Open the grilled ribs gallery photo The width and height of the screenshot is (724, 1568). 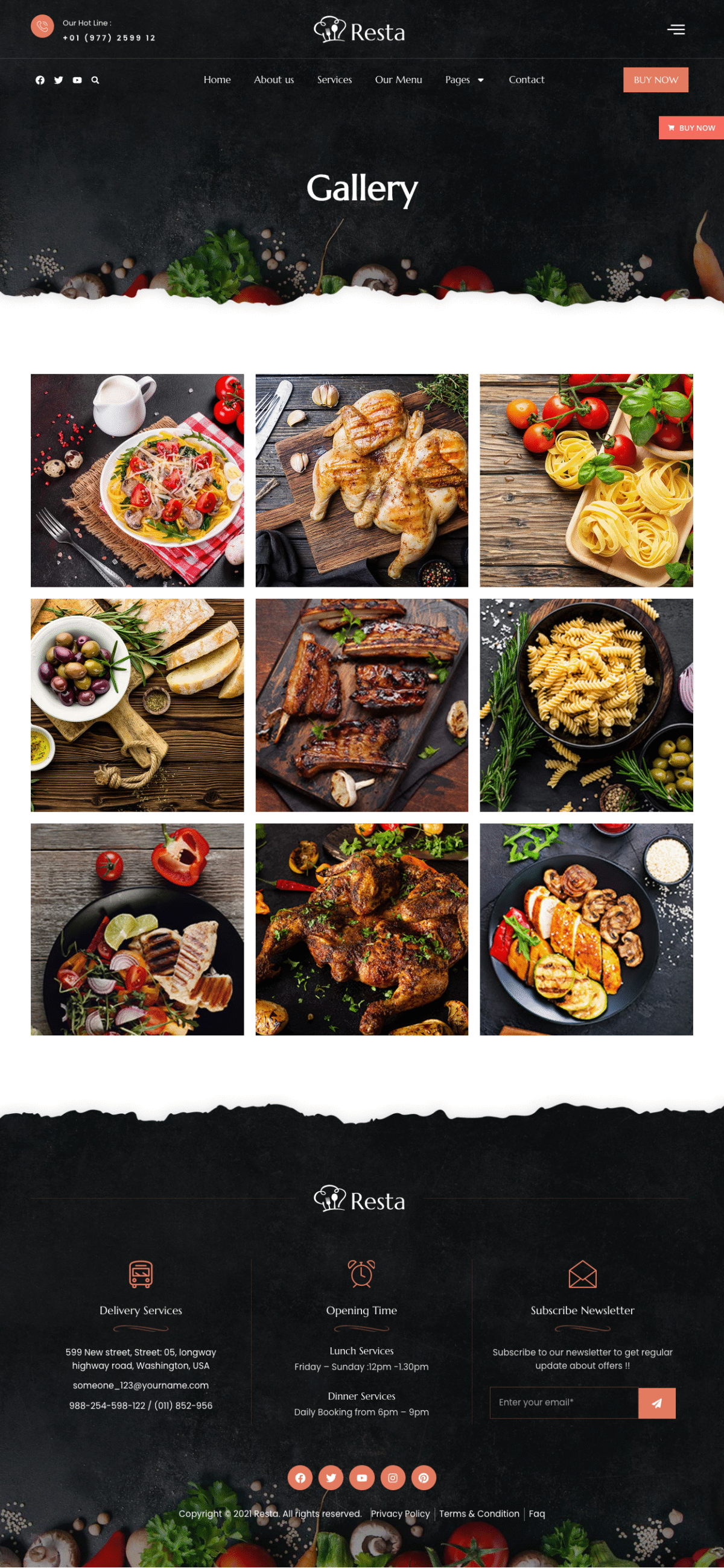(361, 705)
